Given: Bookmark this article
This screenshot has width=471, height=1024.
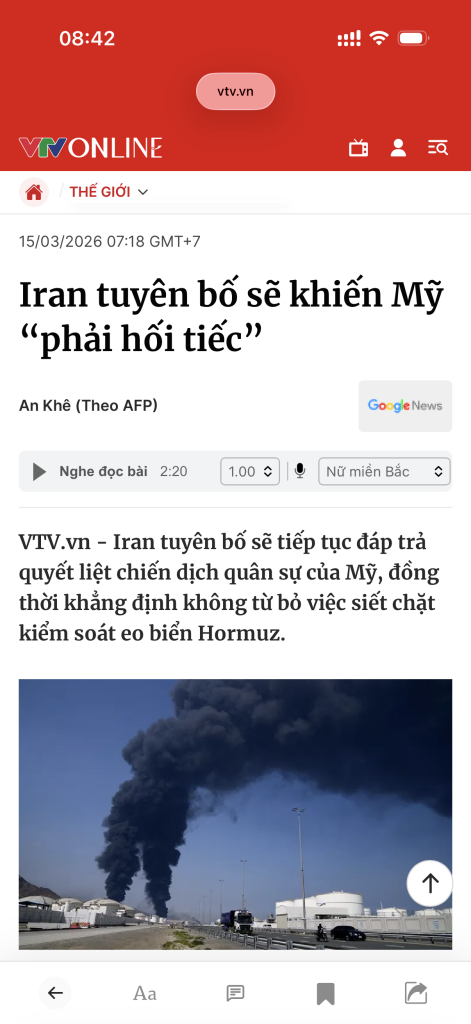Looking at the screenshot, I should point(325,994).
